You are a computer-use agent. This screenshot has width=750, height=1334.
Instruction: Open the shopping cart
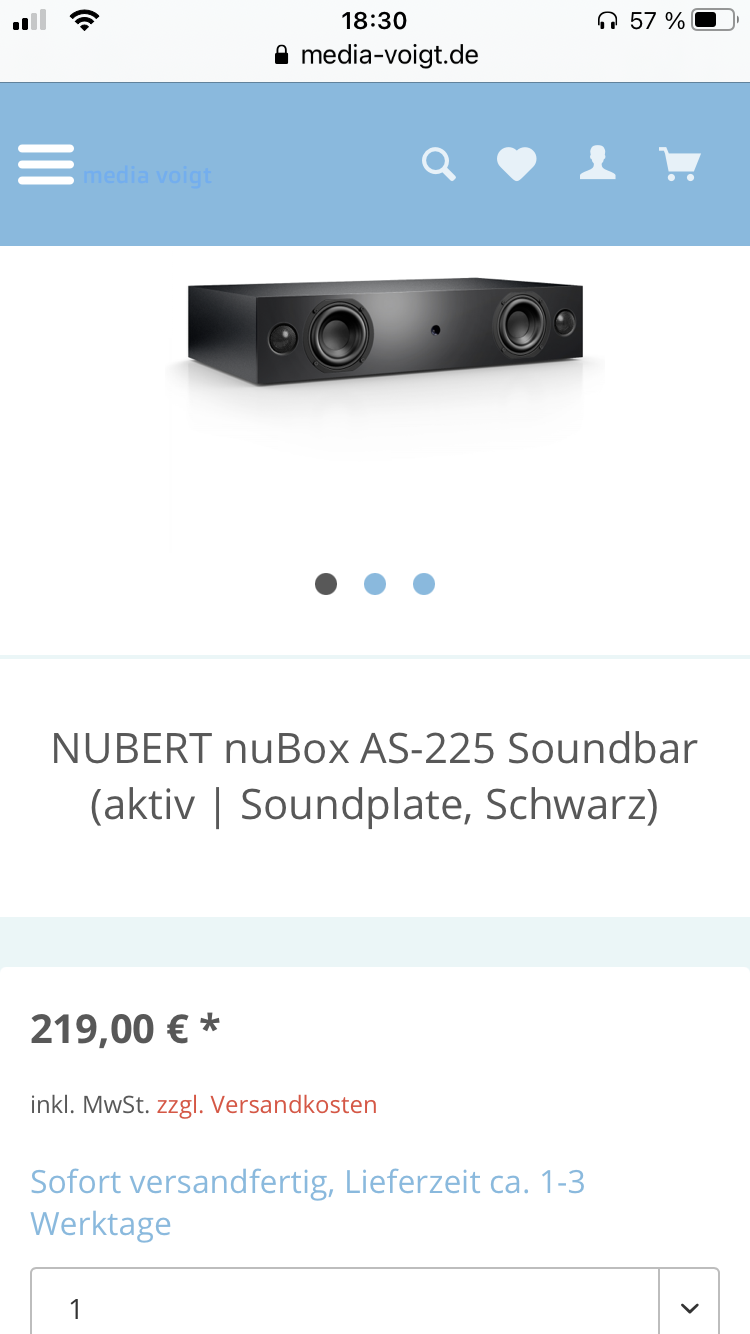(680, 164)
